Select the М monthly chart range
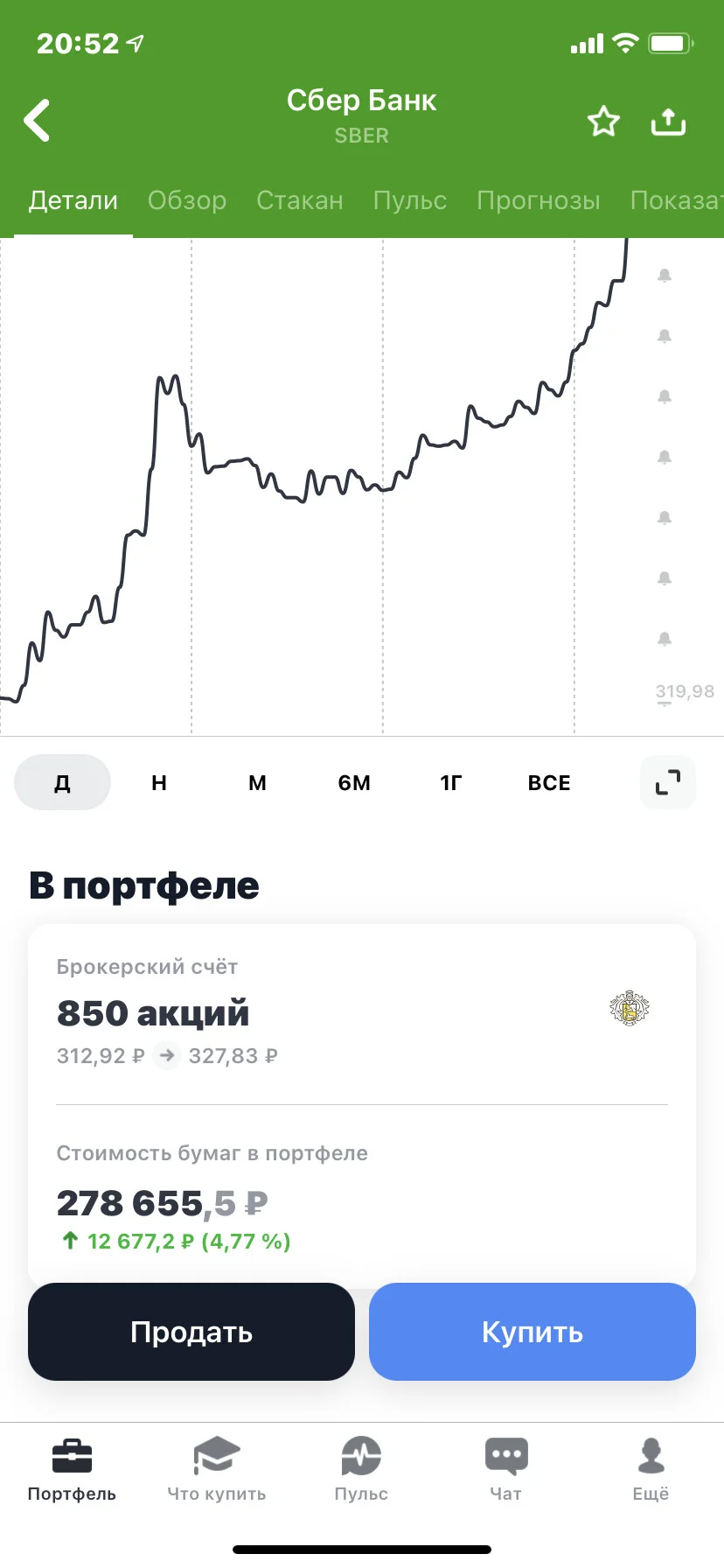The width and height of the screenshot is (724, 1568). [257, 782]
